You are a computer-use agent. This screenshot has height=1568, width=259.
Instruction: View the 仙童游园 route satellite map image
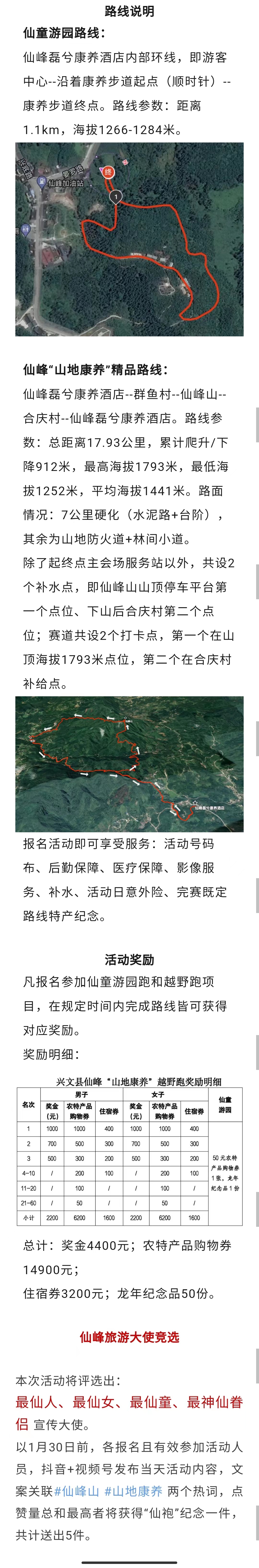pyautogui.click(x=129, y=239)
